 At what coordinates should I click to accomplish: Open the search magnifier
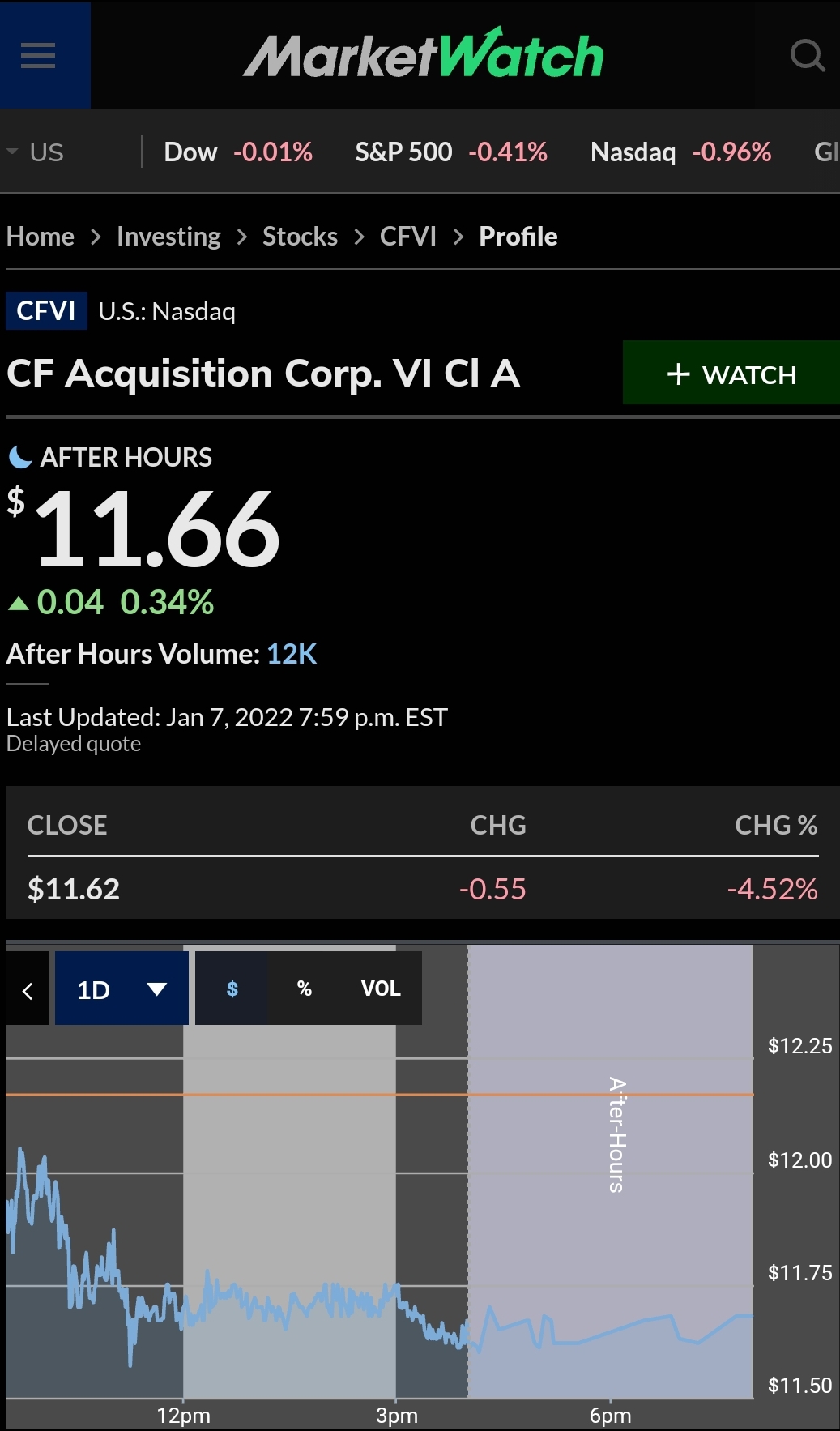[x=807, y=56]
